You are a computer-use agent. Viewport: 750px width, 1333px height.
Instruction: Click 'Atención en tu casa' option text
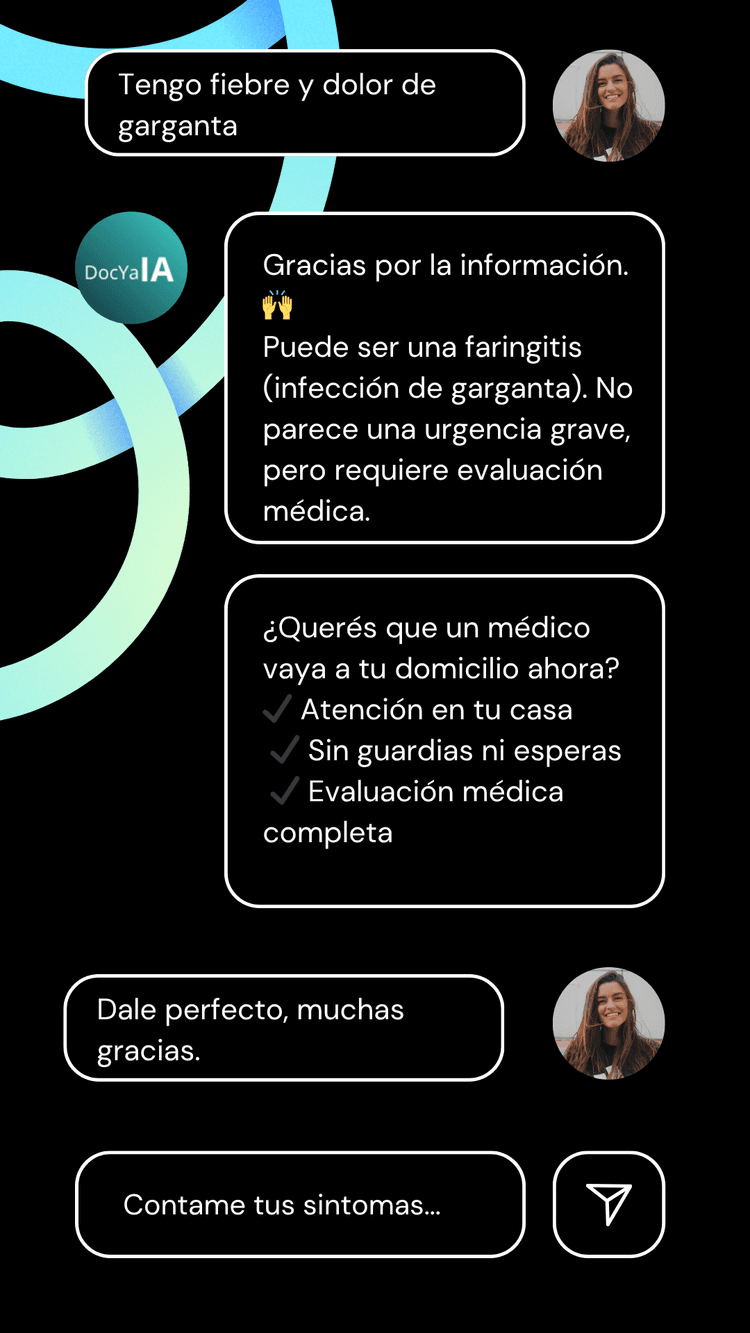[435, 708]
